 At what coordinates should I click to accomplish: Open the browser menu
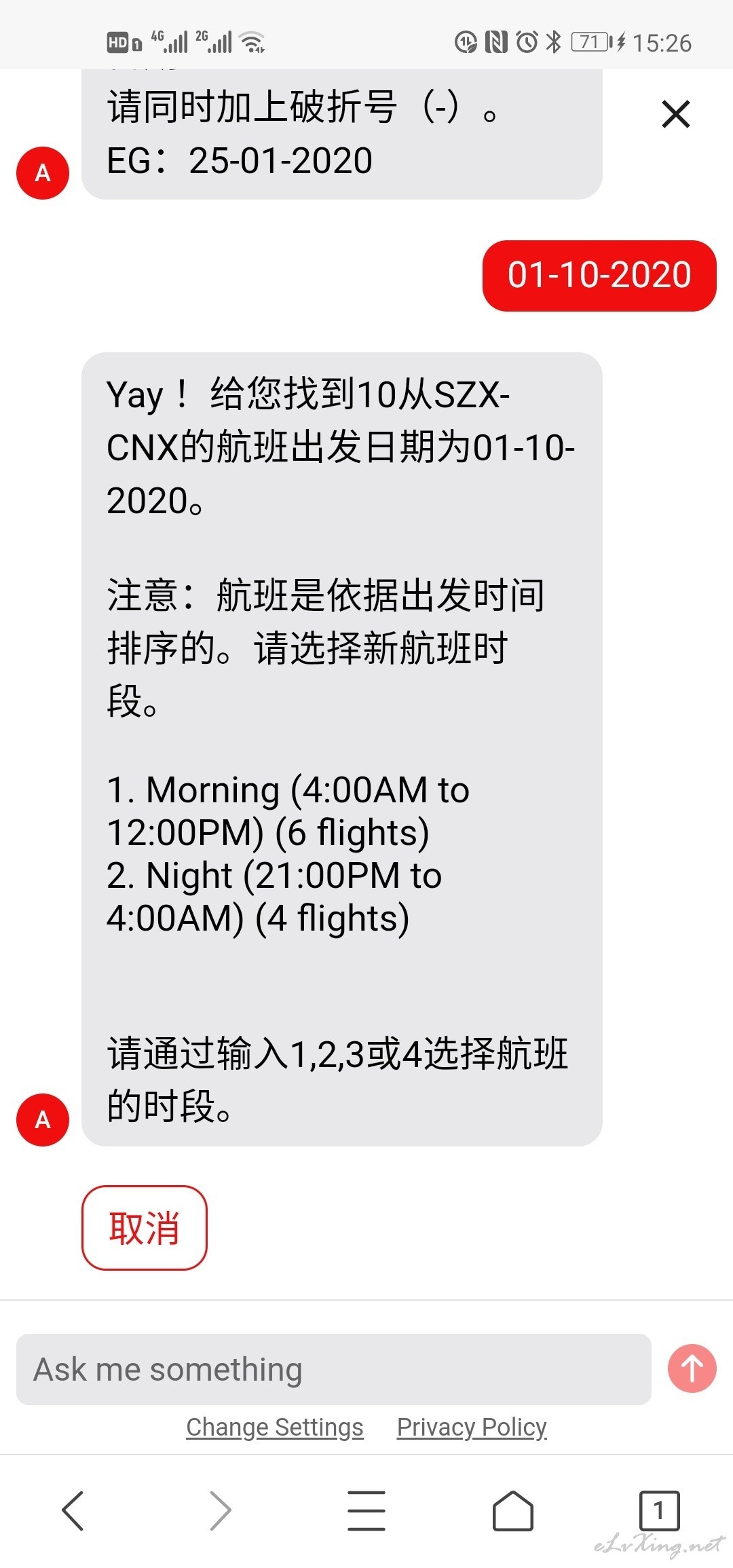pos(366,1510)
